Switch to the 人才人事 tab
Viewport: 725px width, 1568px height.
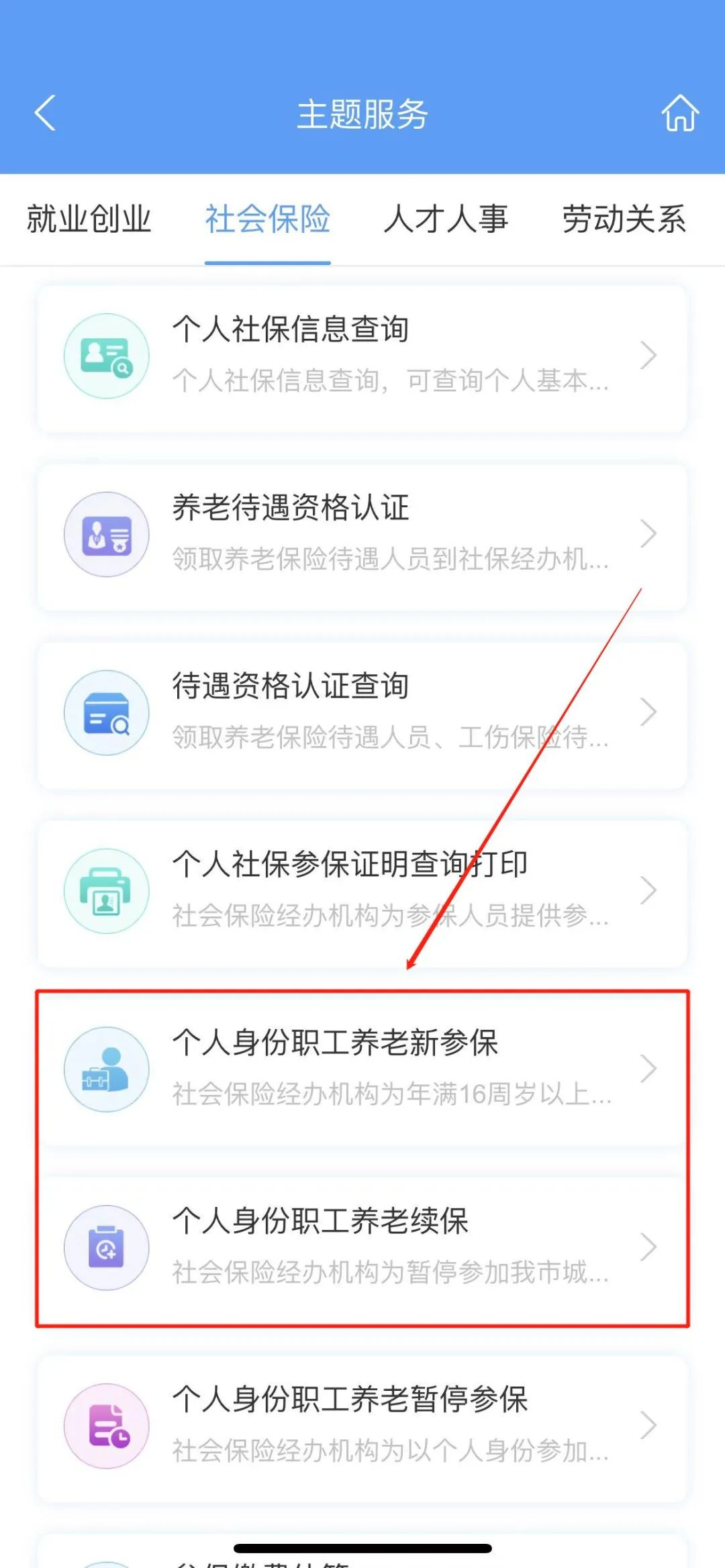pos(446,219)
